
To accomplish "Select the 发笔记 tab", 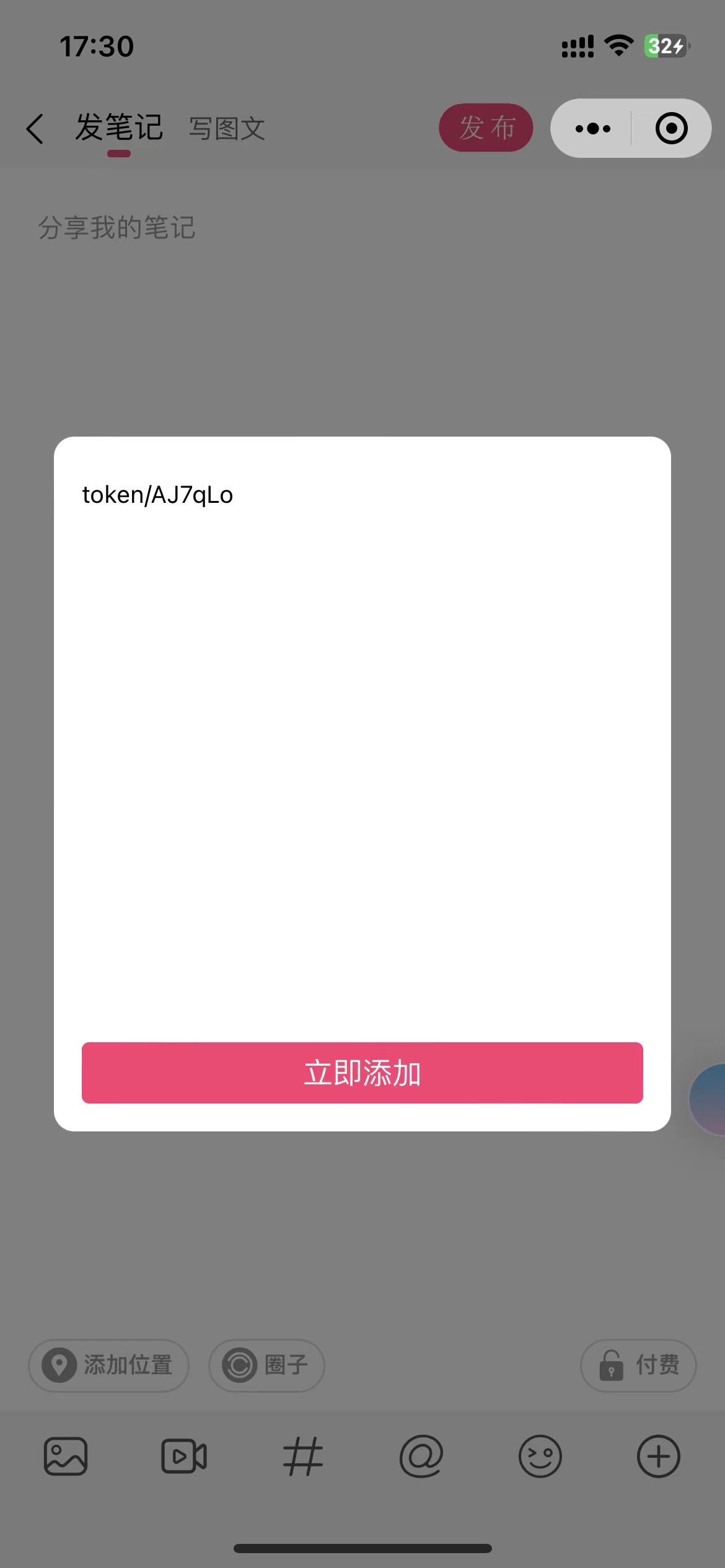I will click(119, 128).
